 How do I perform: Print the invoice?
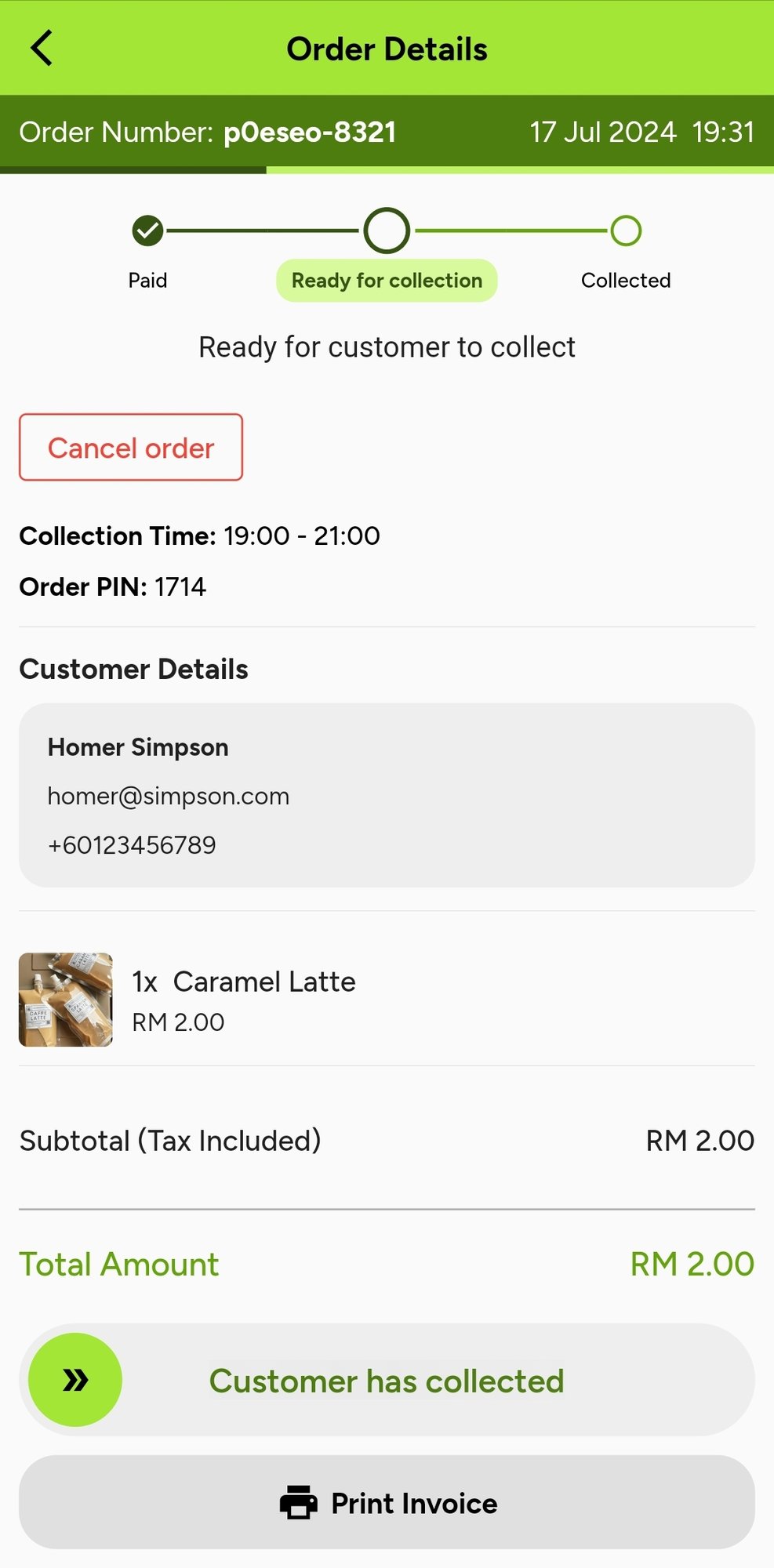click(x=387, y=1502)
